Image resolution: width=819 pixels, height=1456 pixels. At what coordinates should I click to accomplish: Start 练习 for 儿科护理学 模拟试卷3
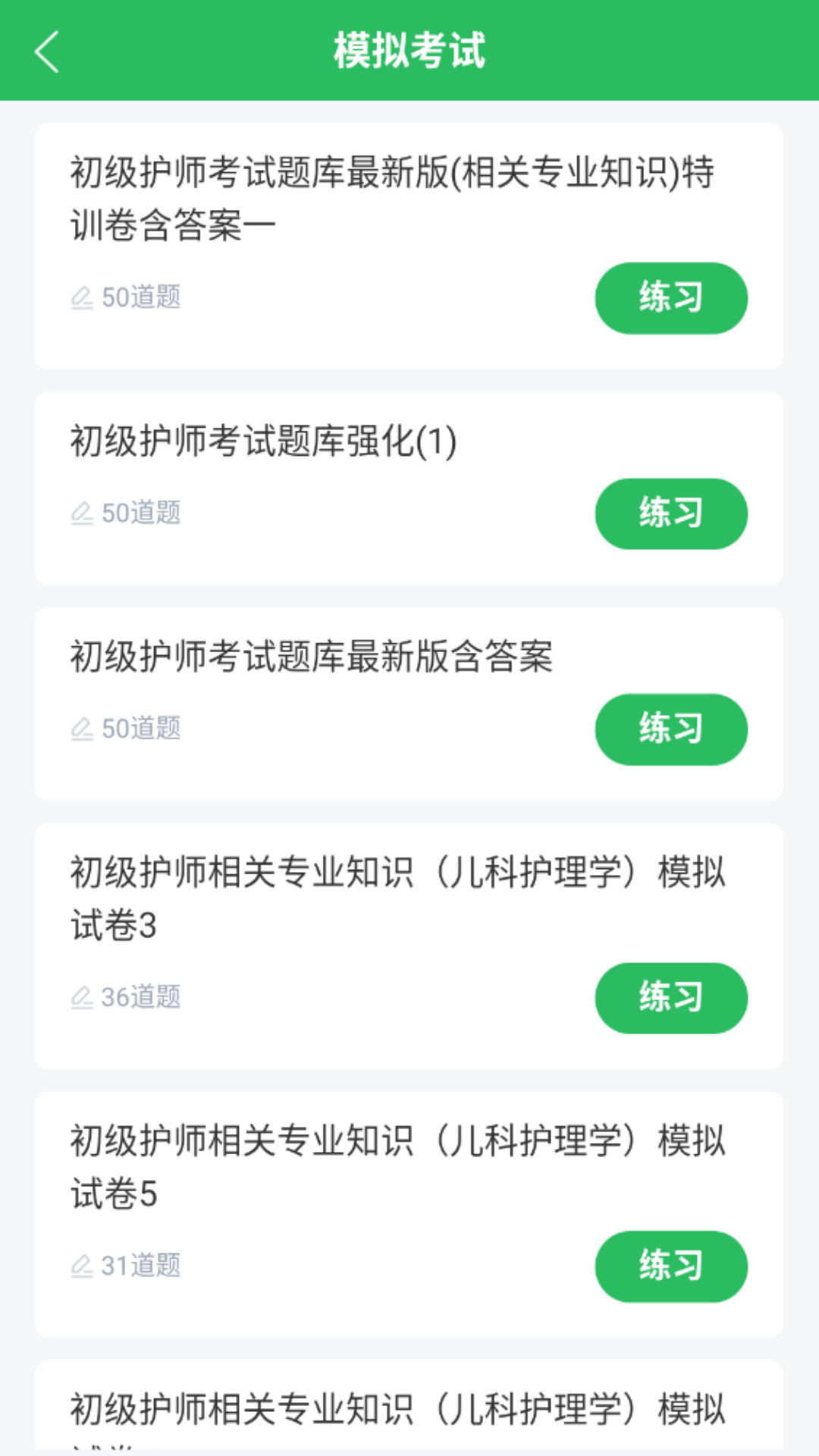click(x=671, y=998)
